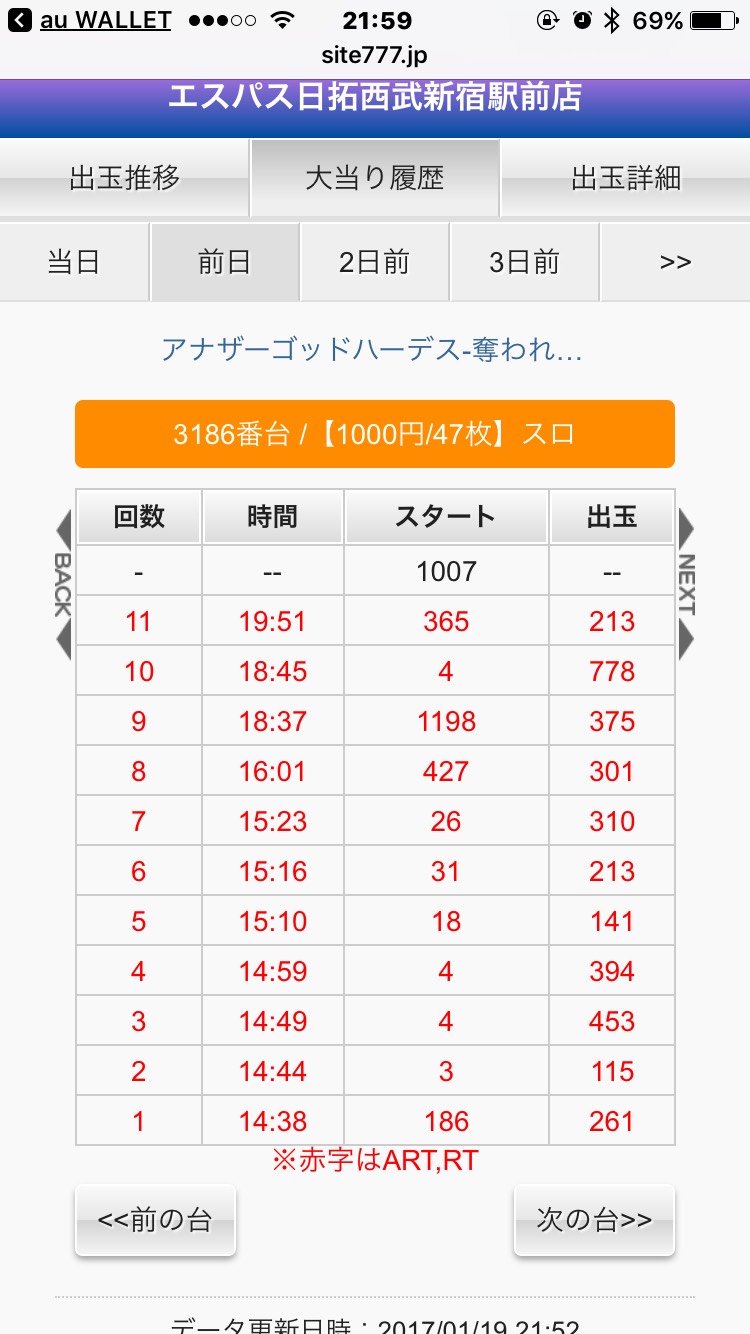Open the アナザーゴッドハーデス machine link
The image size is (750, 1334).
(372, 350)
